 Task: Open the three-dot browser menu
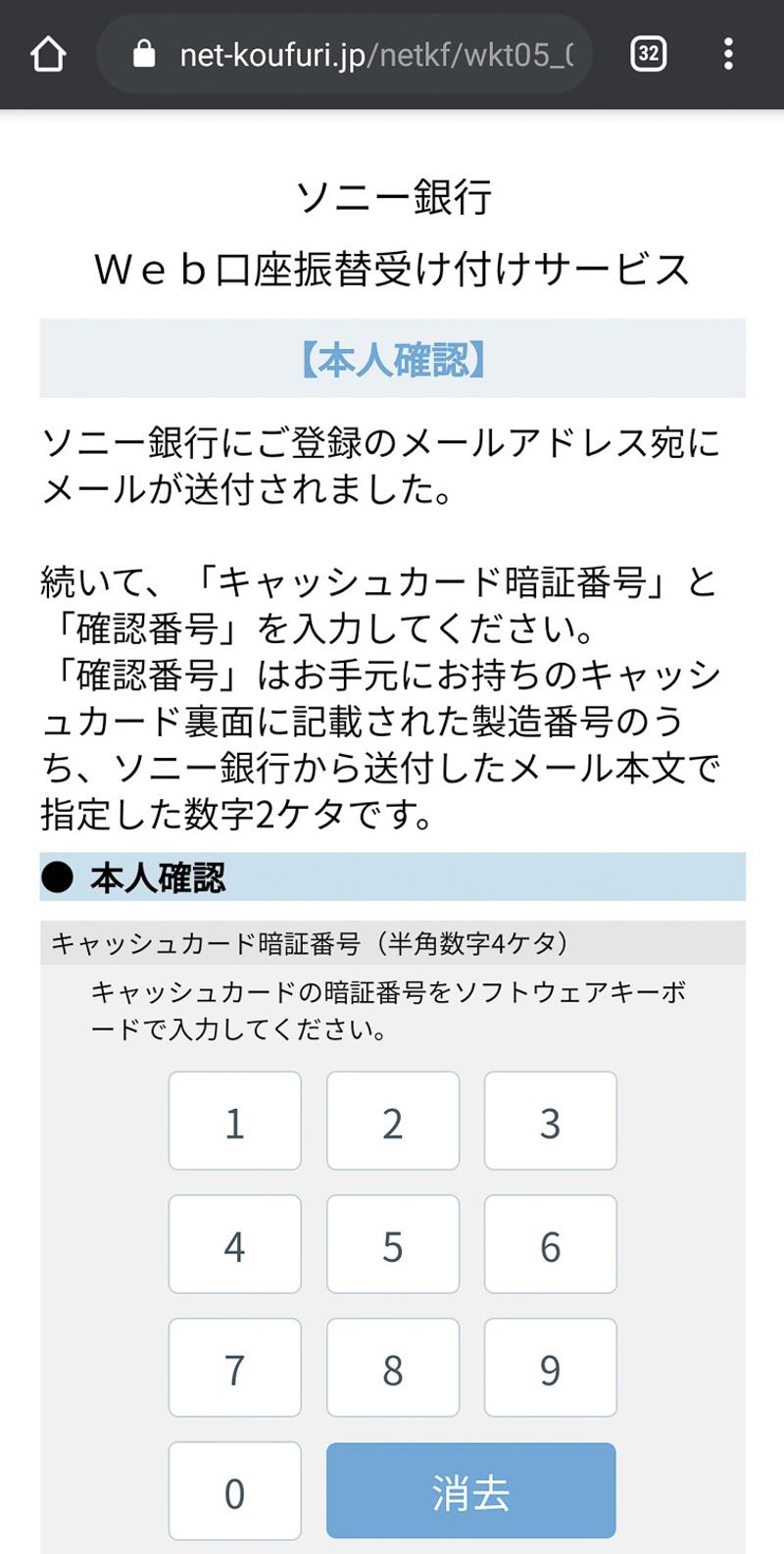pyautogui.click(x=728, y=54)
